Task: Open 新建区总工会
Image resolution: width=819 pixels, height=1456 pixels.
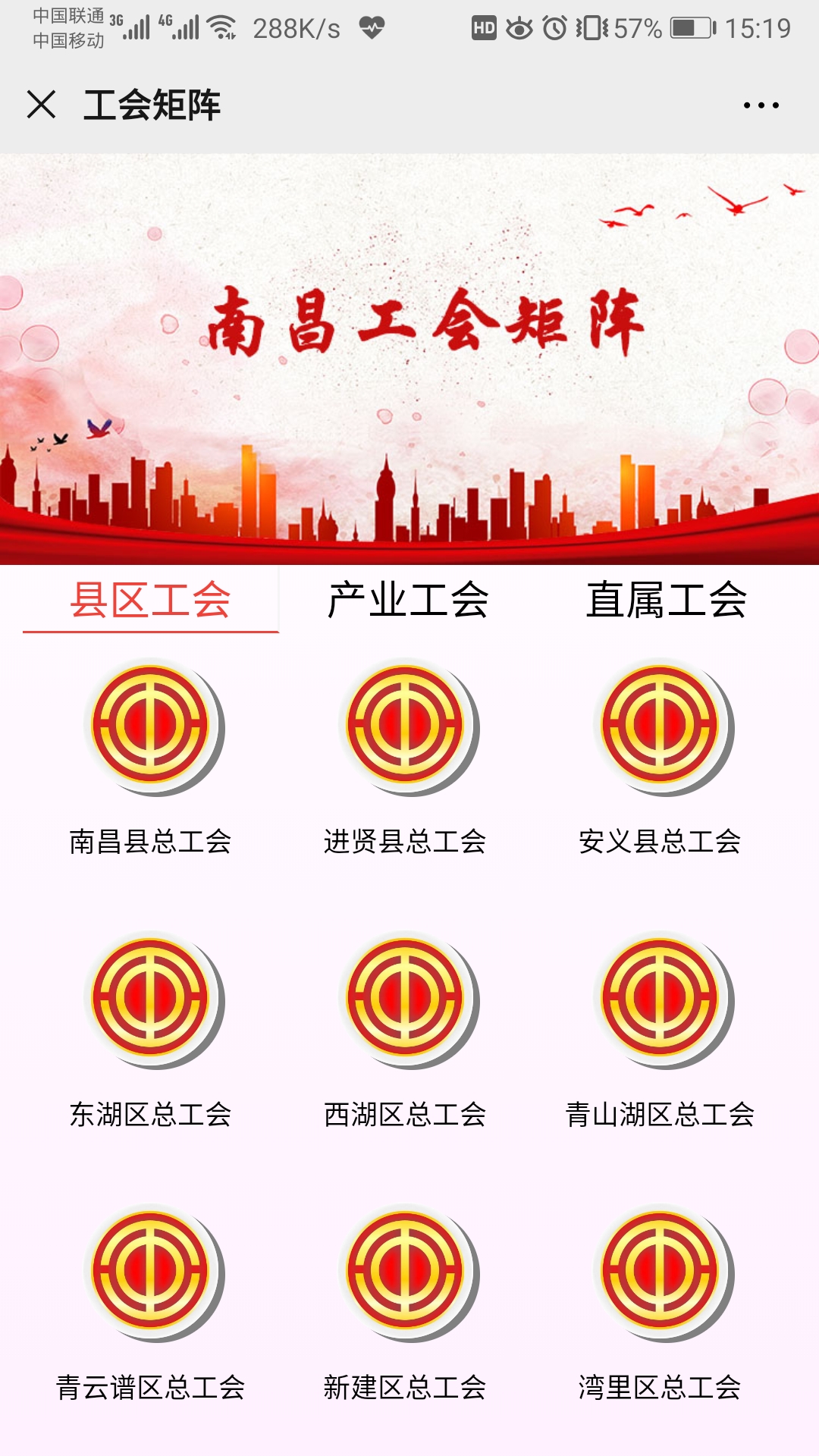Action: point(406,1272)
